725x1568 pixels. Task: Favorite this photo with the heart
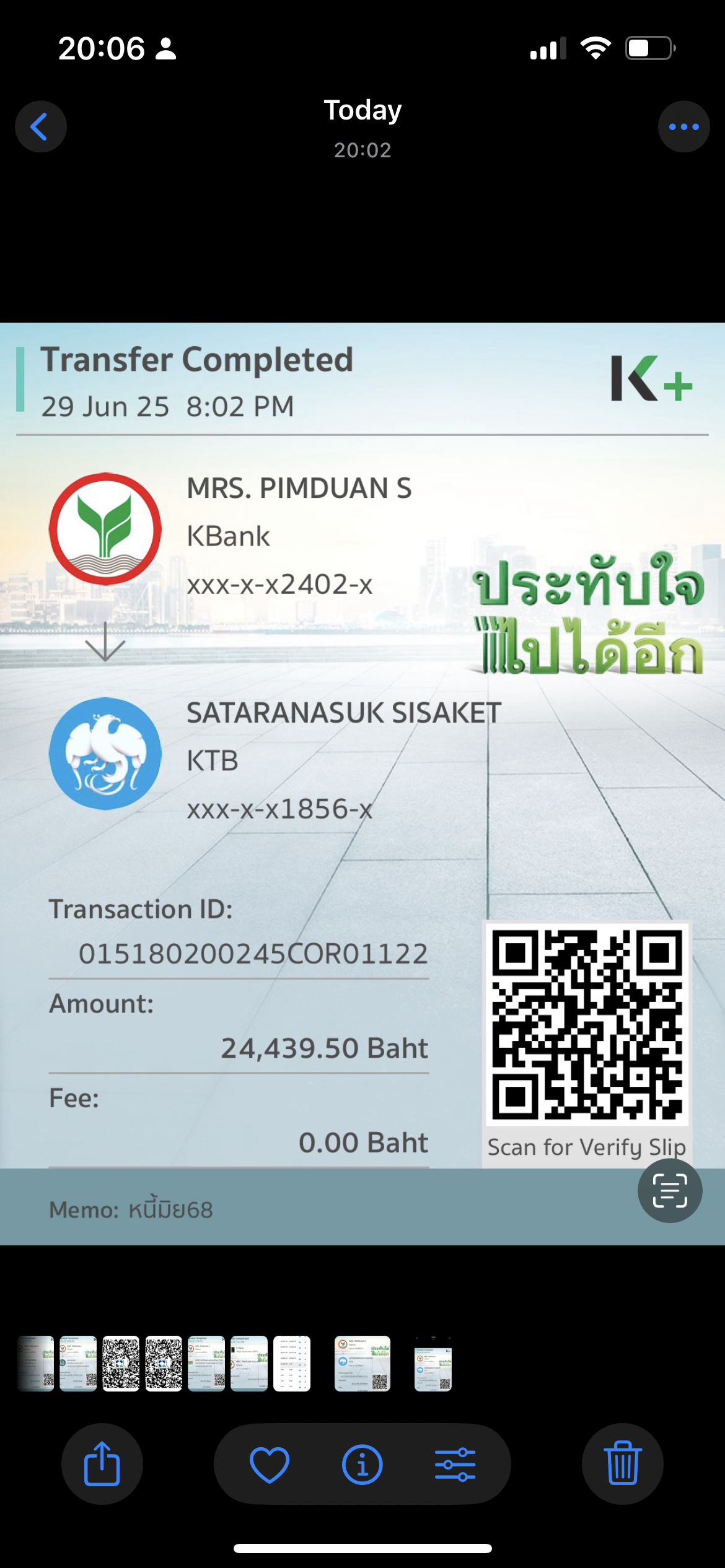[270, 1464]
